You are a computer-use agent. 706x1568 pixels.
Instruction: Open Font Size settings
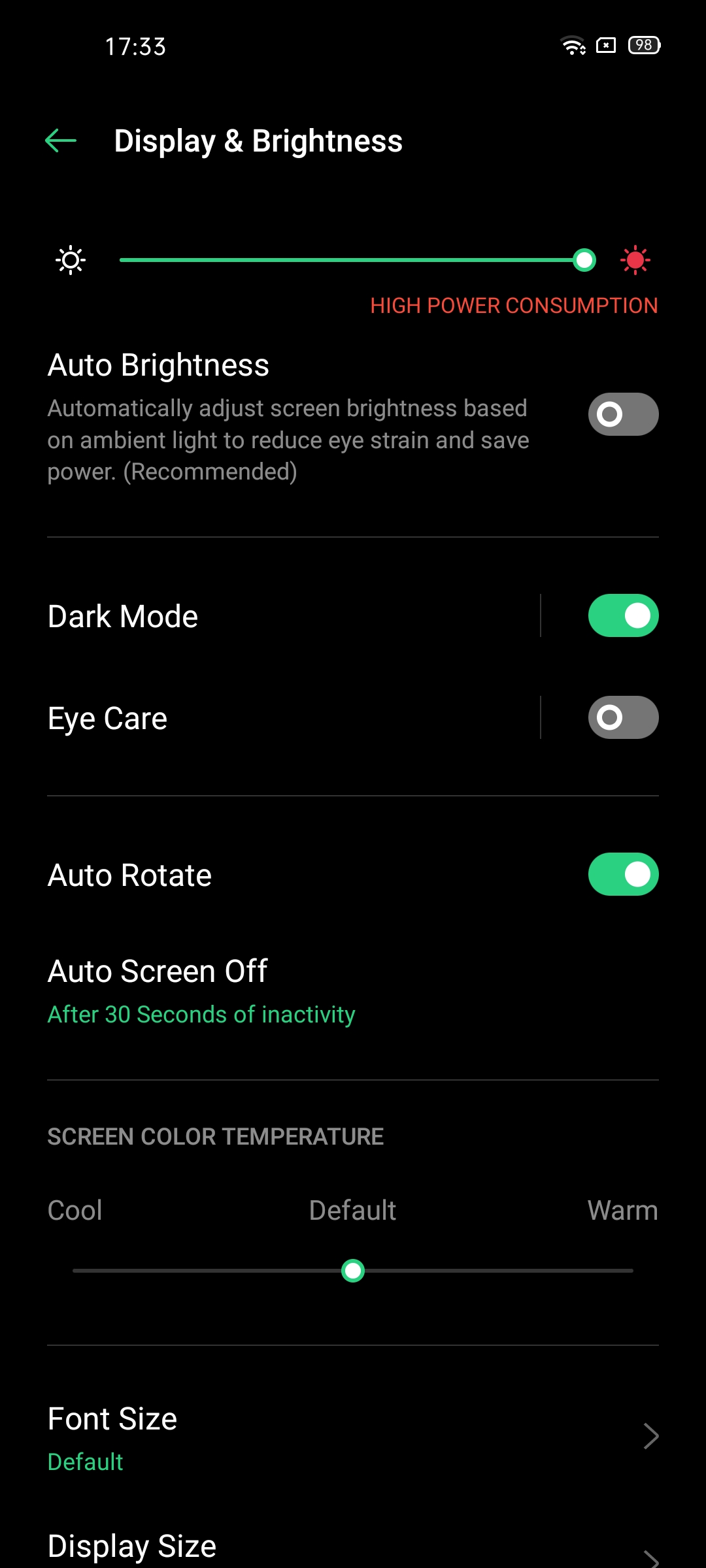pyautogui.click(x=353, y=1437)
